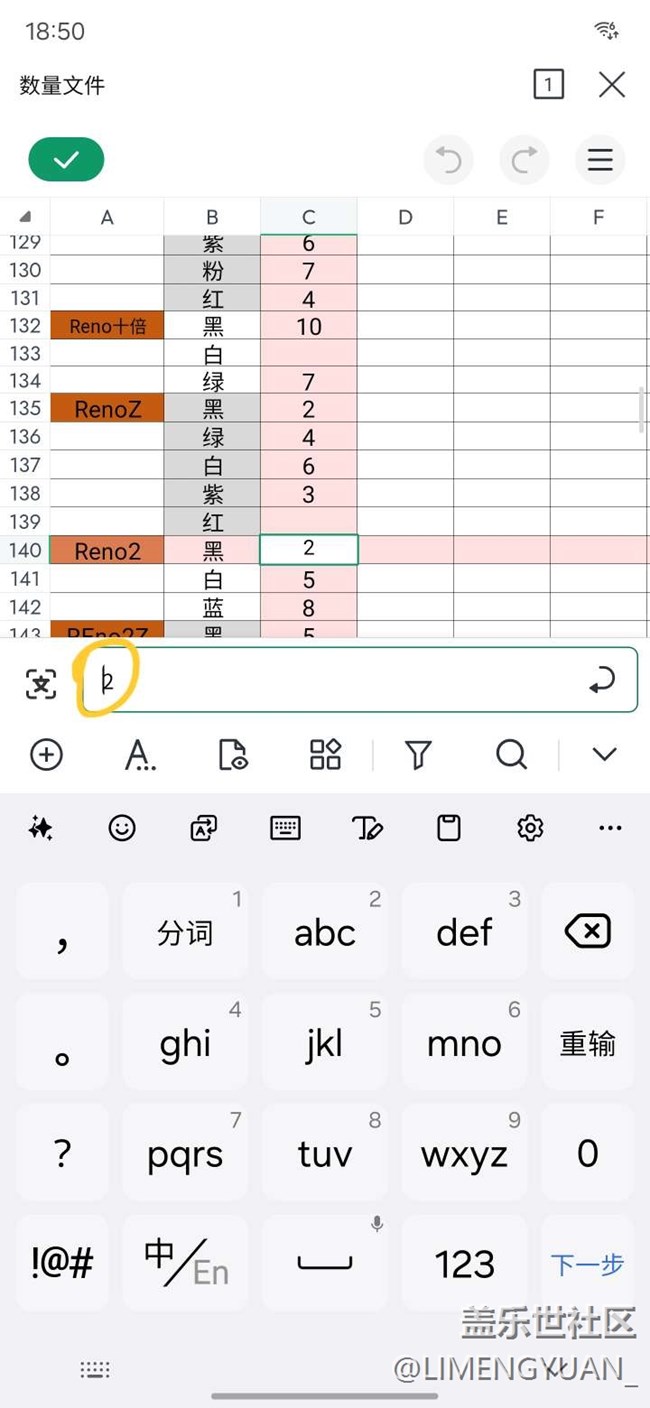
Task: Open the insert plus menu
Action: click(46, 755)
